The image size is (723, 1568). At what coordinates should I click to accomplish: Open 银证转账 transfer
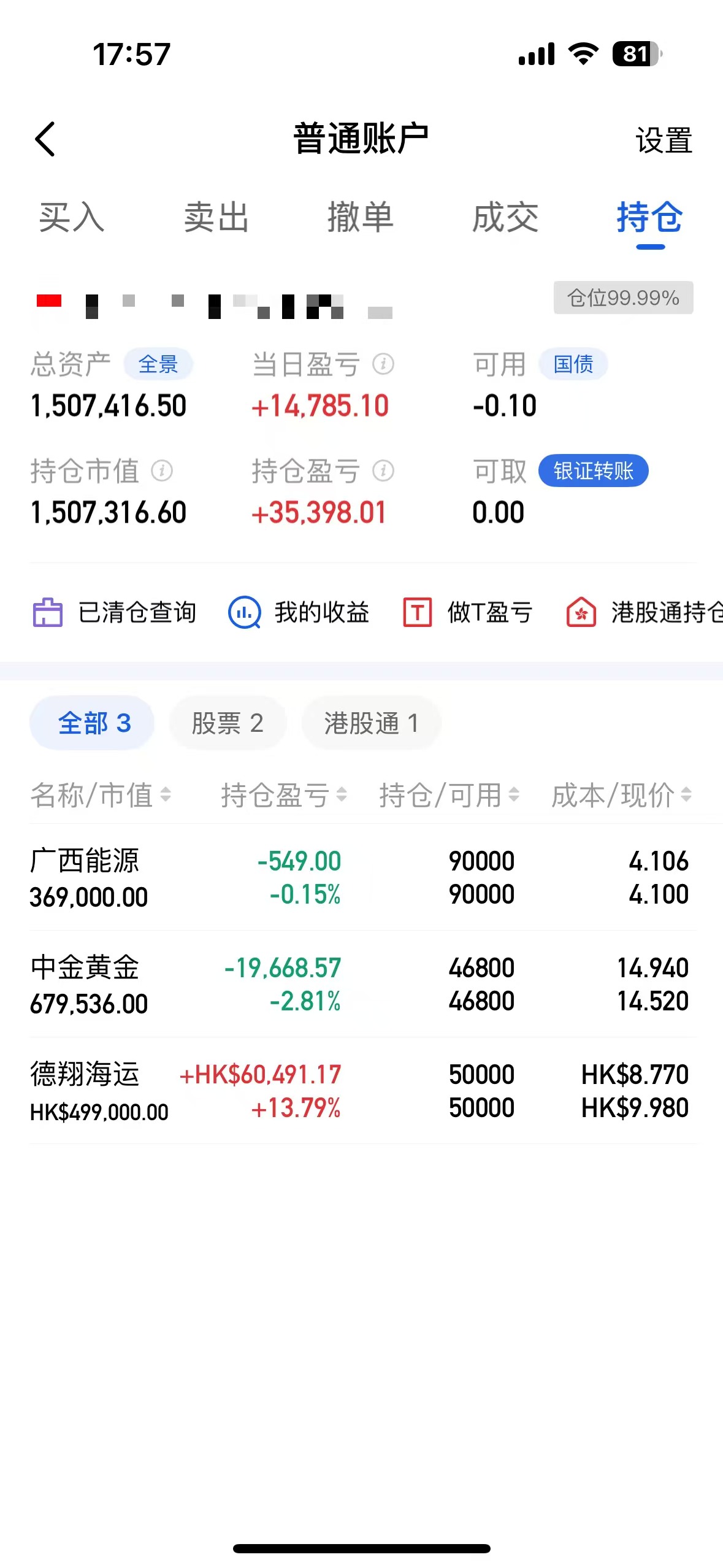tap(593, 471)
